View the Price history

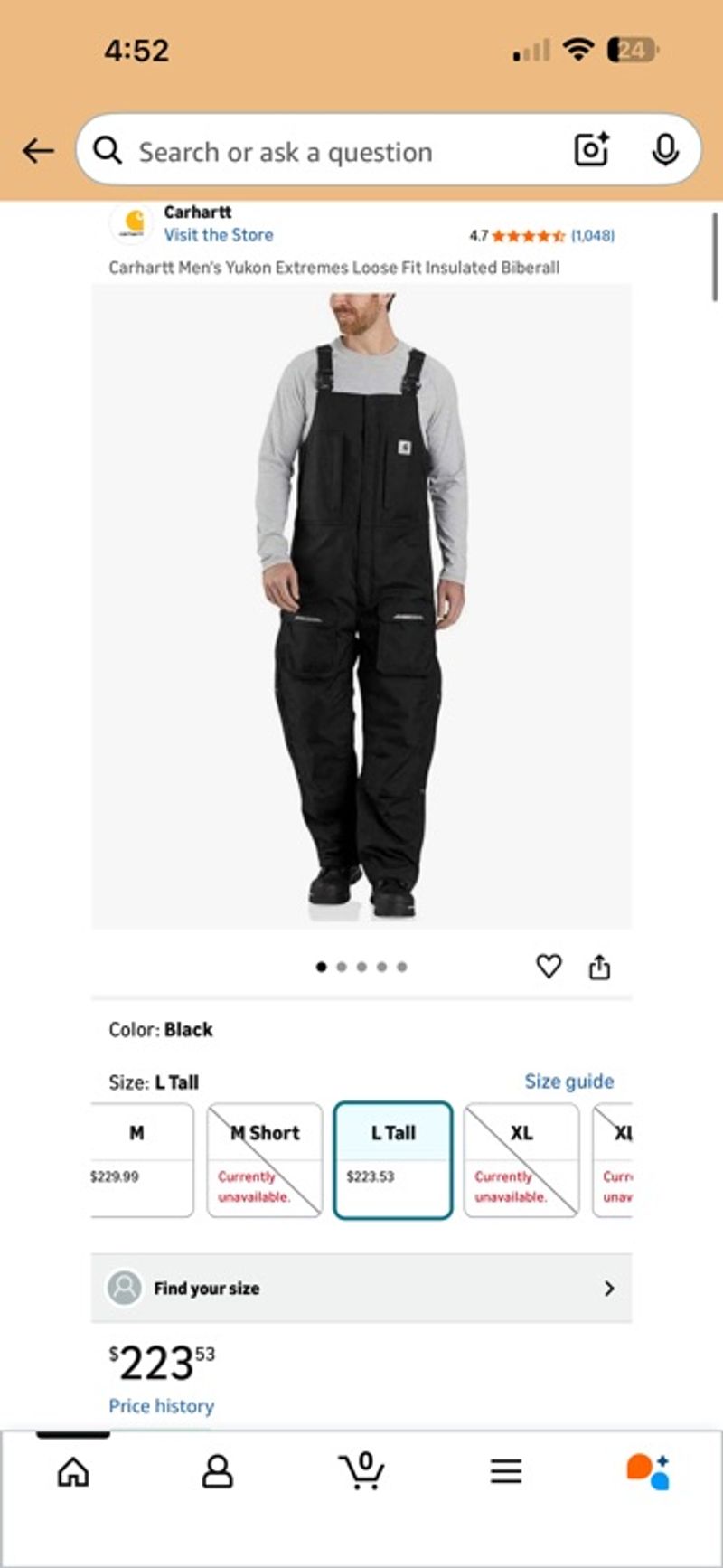pos(160,1405)
